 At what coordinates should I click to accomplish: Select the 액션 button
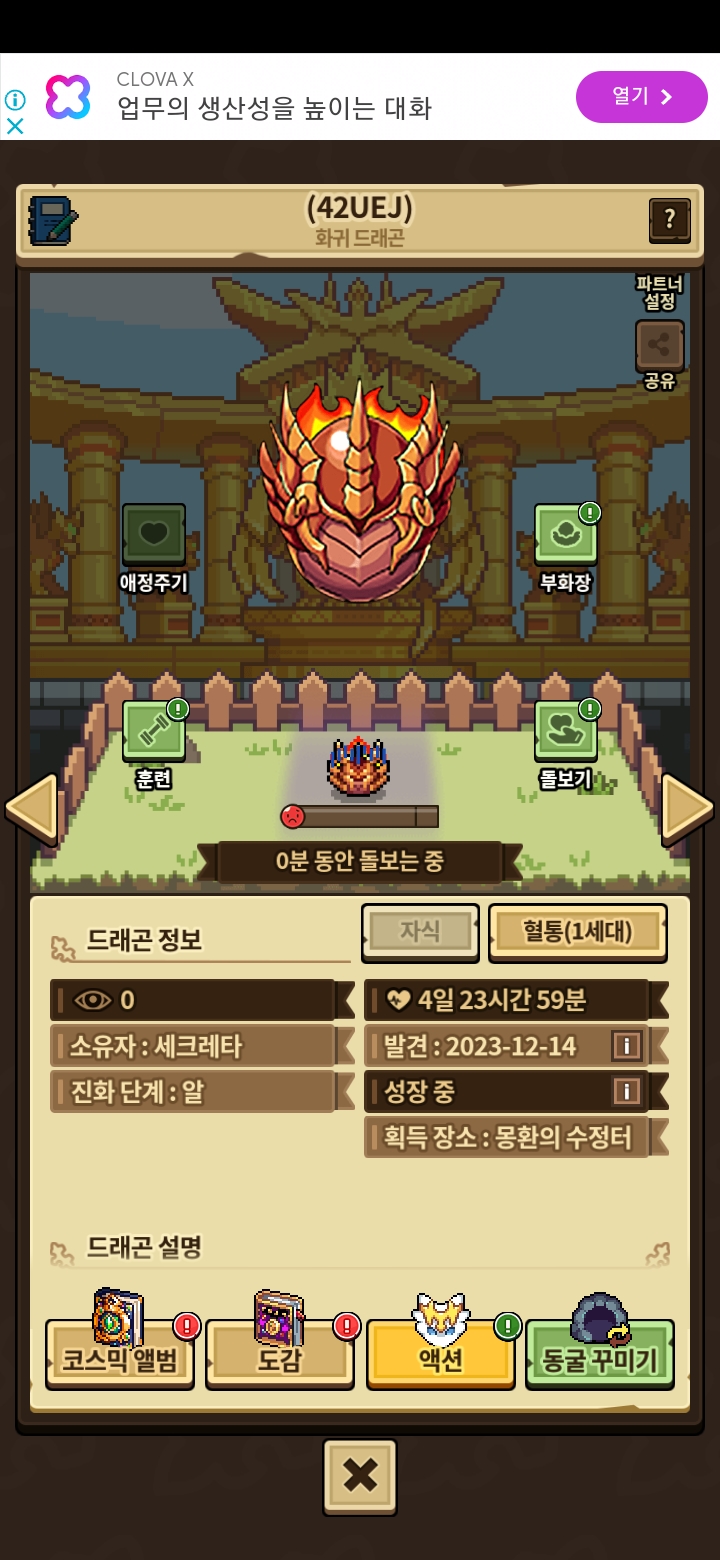pos(440,1355)
